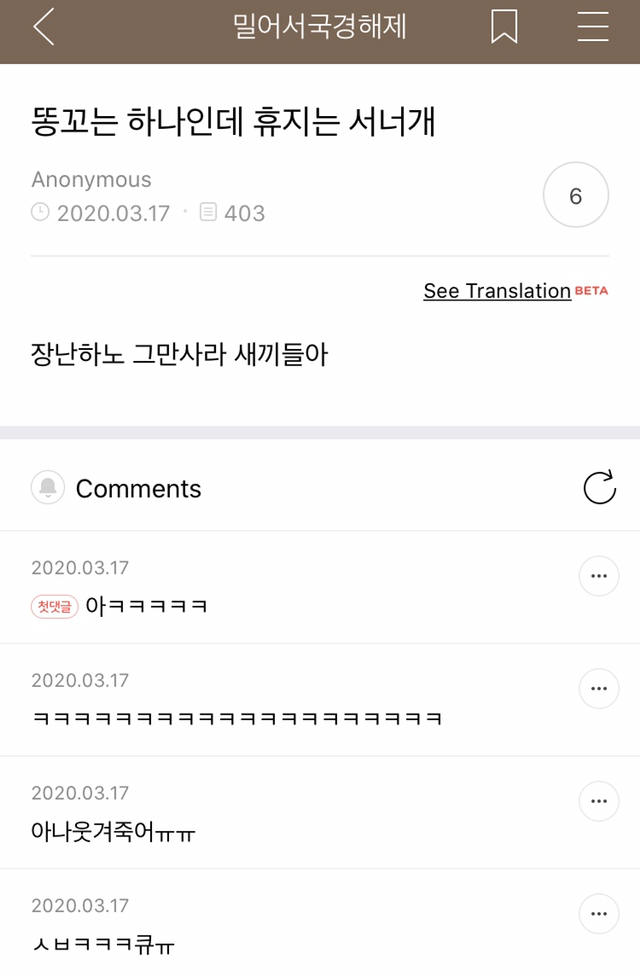Open options for the 아나웃겨죽어ㅠㅠ comment
Image resolution: width=640 pixels, height=976 pixels.
coord(598,801)
